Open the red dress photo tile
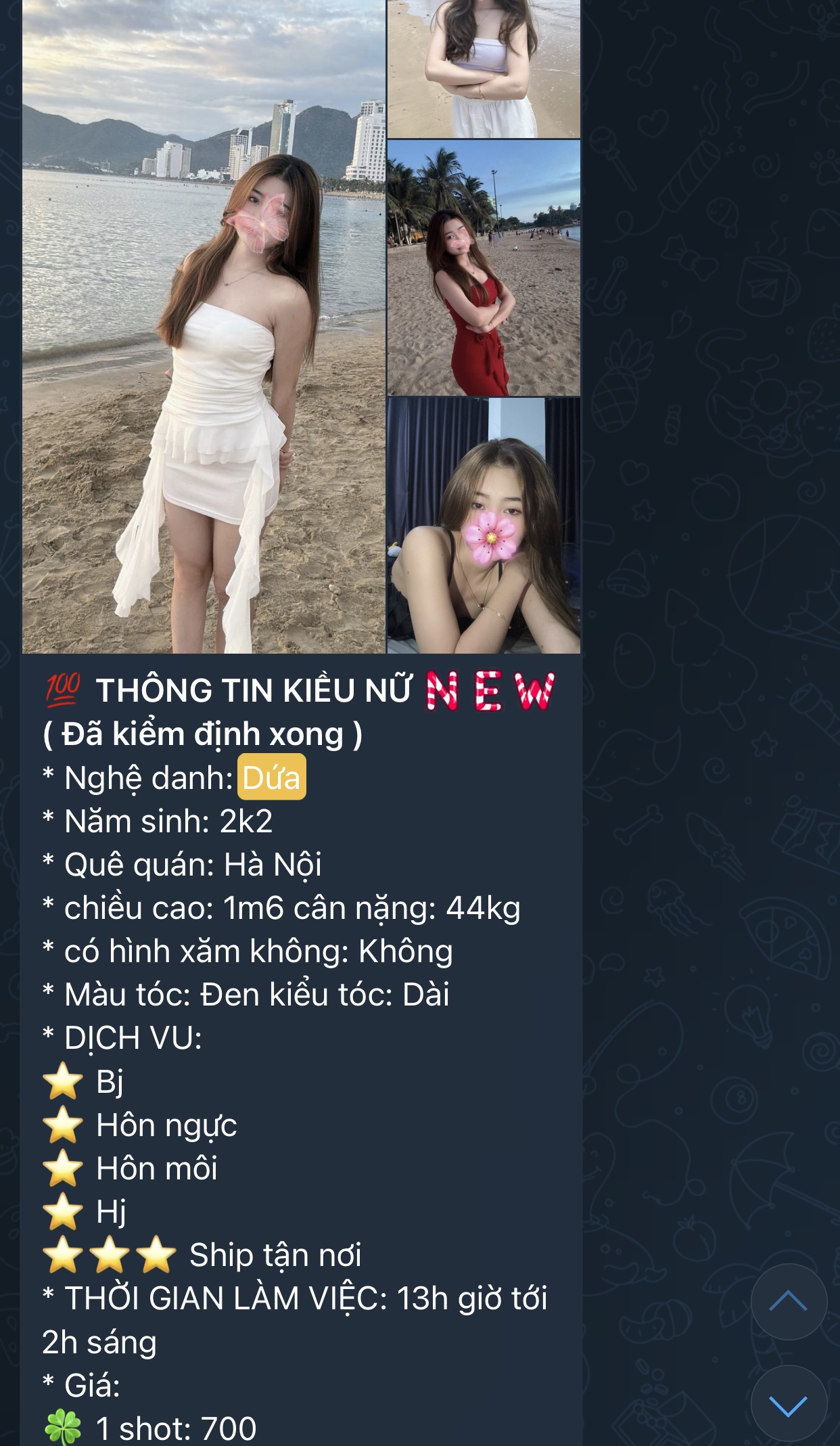The image size is (840, 1446). 484,267
